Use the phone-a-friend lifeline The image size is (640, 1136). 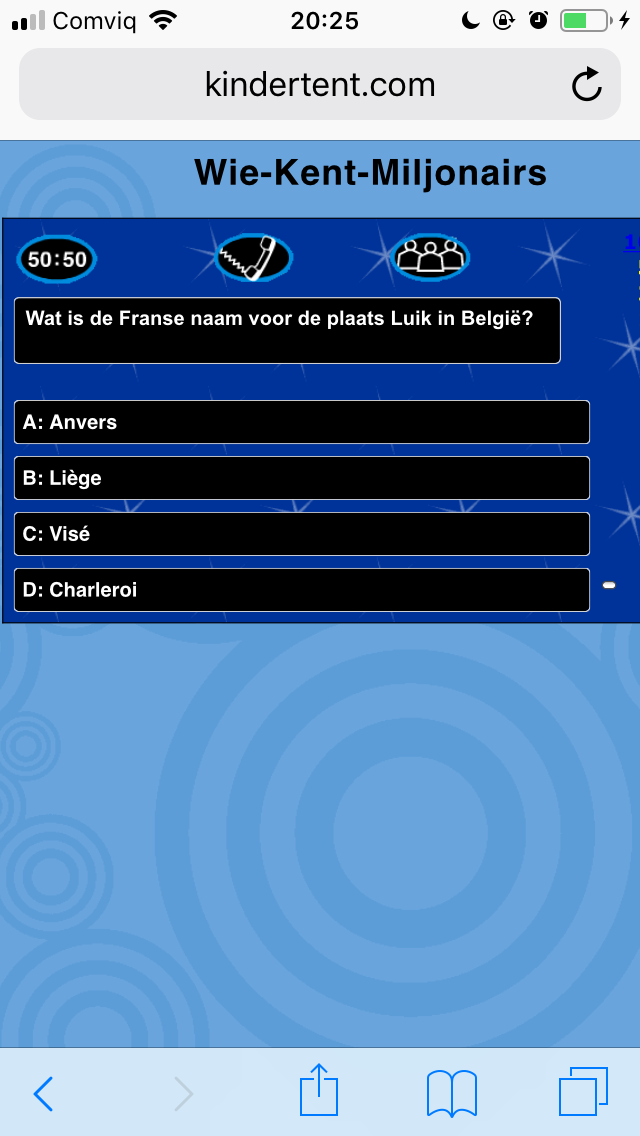click(254, 257)
